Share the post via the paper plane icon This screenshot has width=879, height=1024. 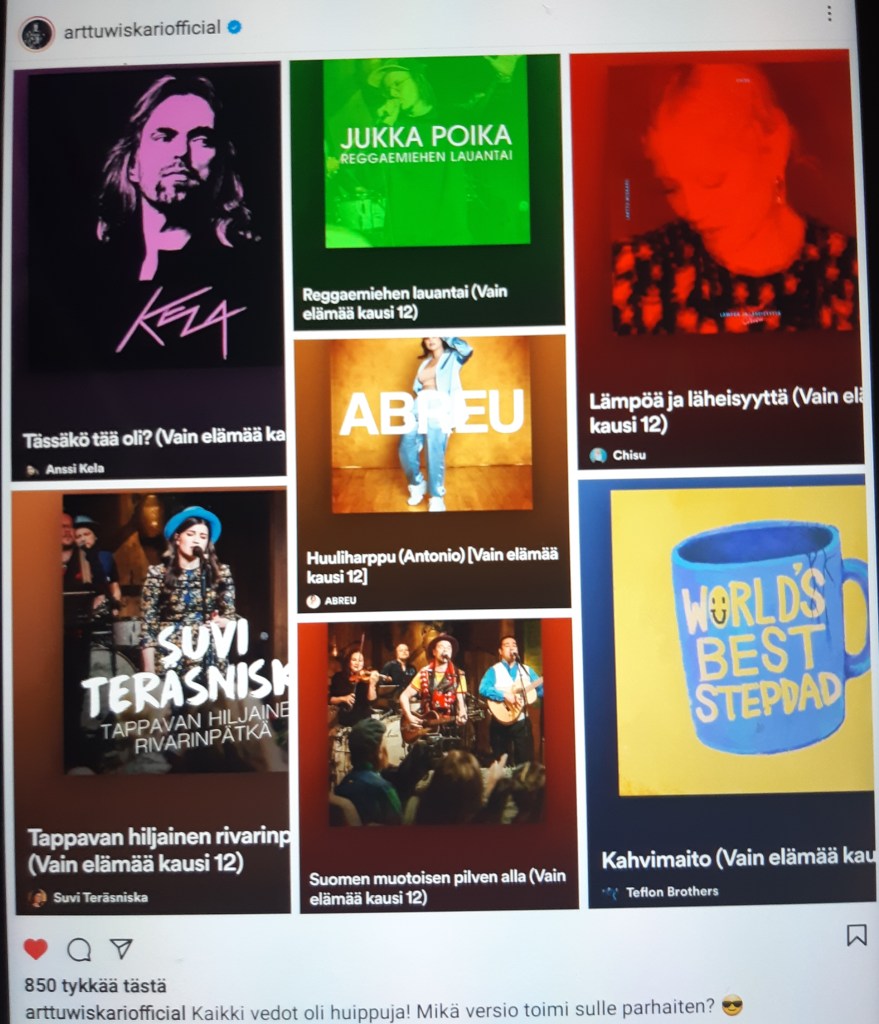121,948
